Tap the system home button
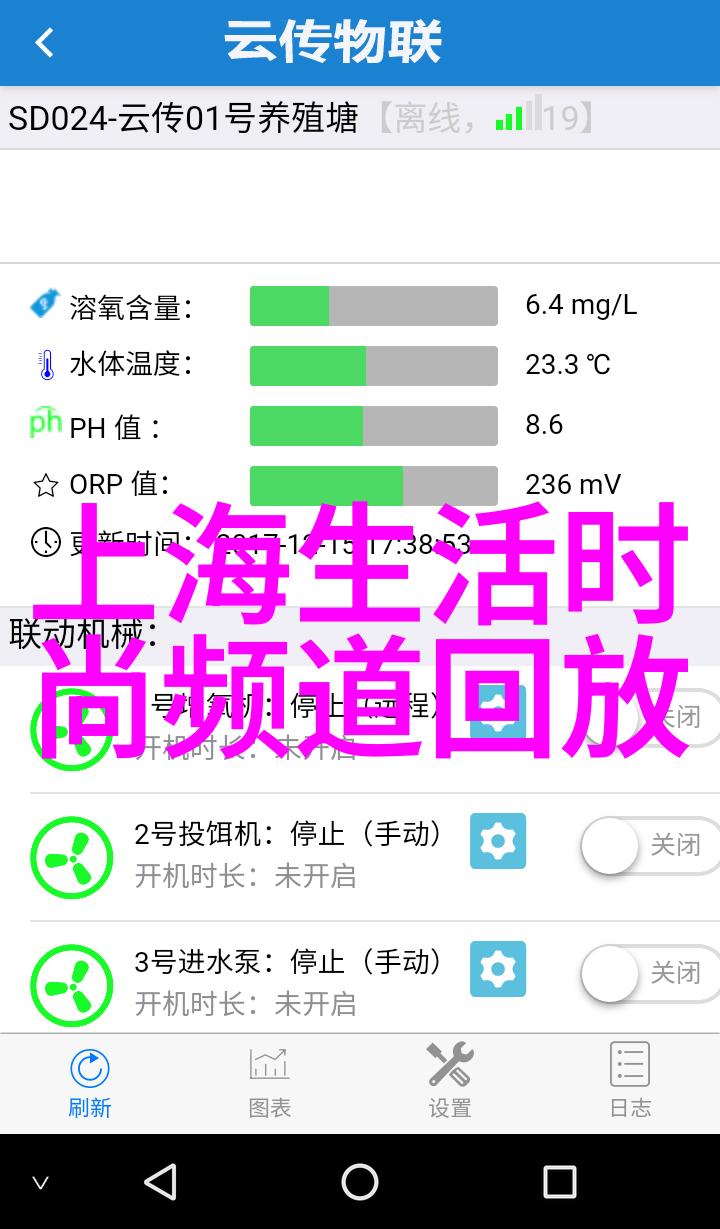720x1229 pixels. 360,1182
